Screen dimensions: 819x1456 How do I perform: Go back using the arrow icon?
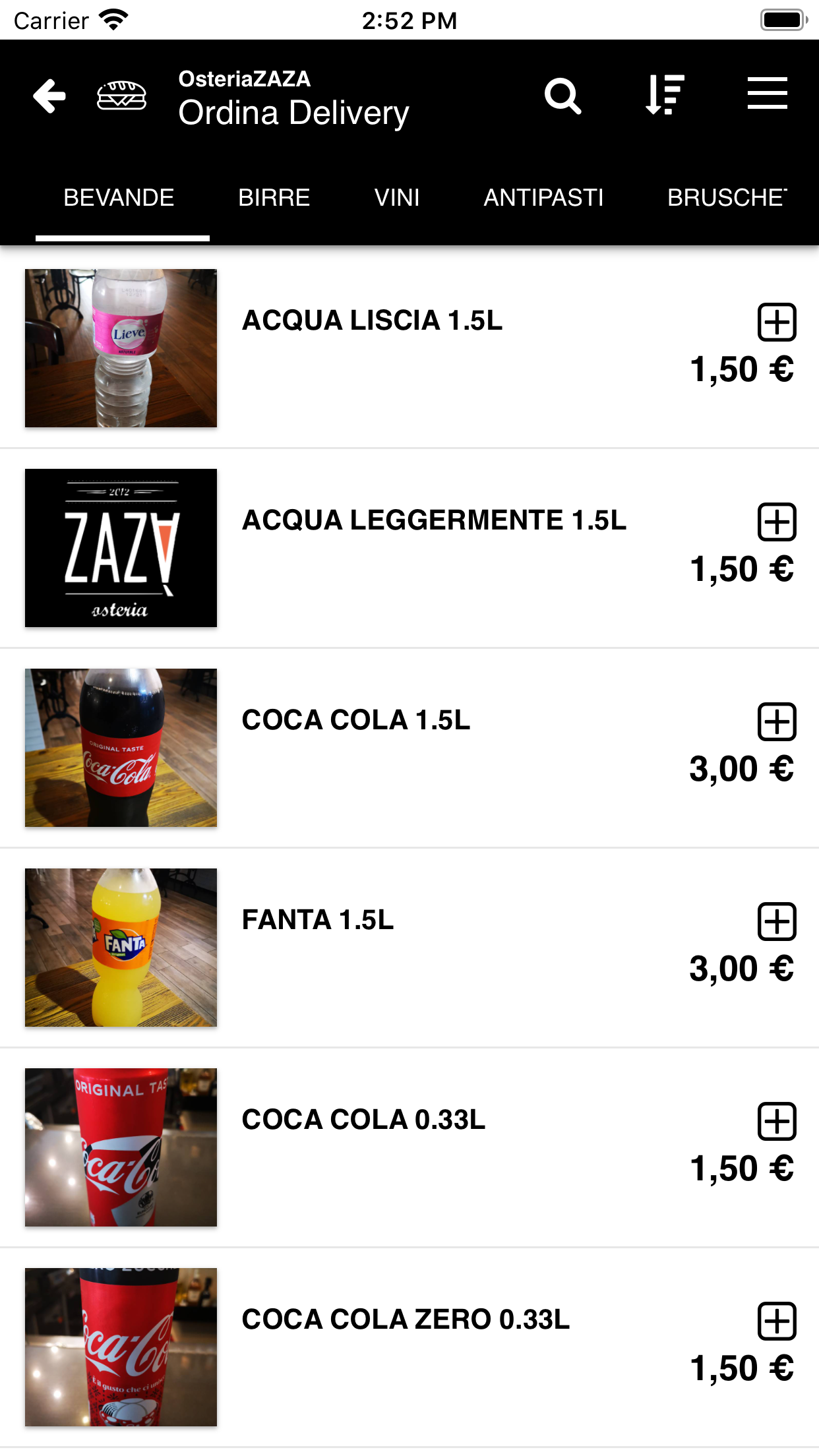click(x=50, y=96)
